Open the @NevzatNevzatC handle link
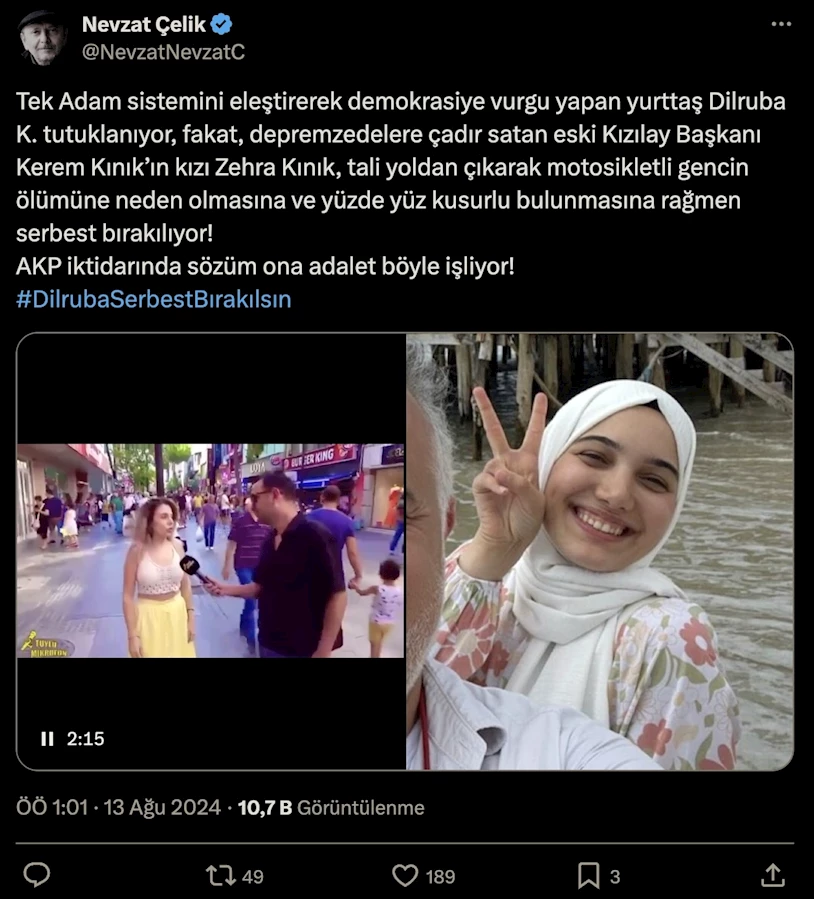 163,53
